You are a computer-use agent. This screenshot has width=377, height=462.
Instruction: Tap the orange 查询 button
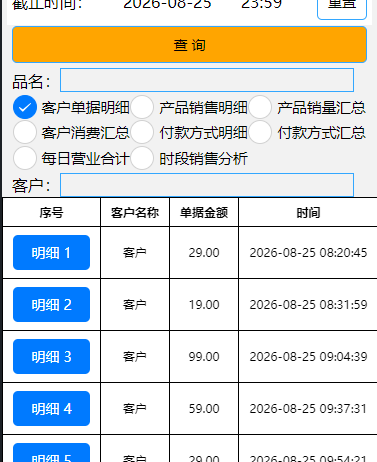[189, 45]
